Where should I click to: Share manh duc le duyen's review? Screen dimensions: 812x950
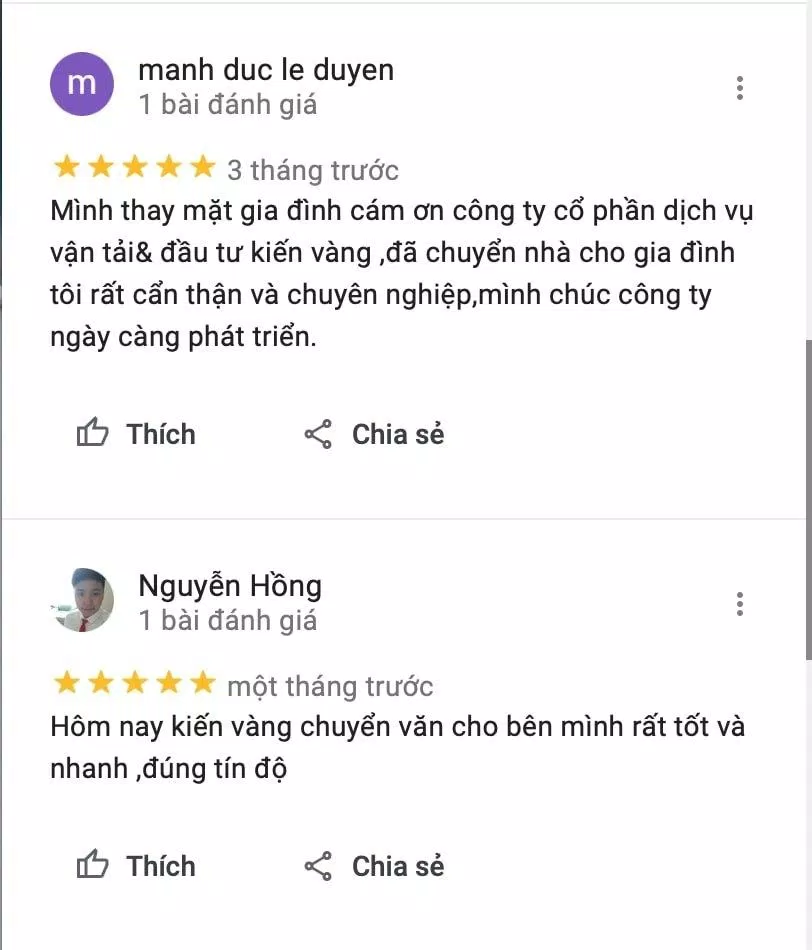pyautogui.click(x=374, y=434)
